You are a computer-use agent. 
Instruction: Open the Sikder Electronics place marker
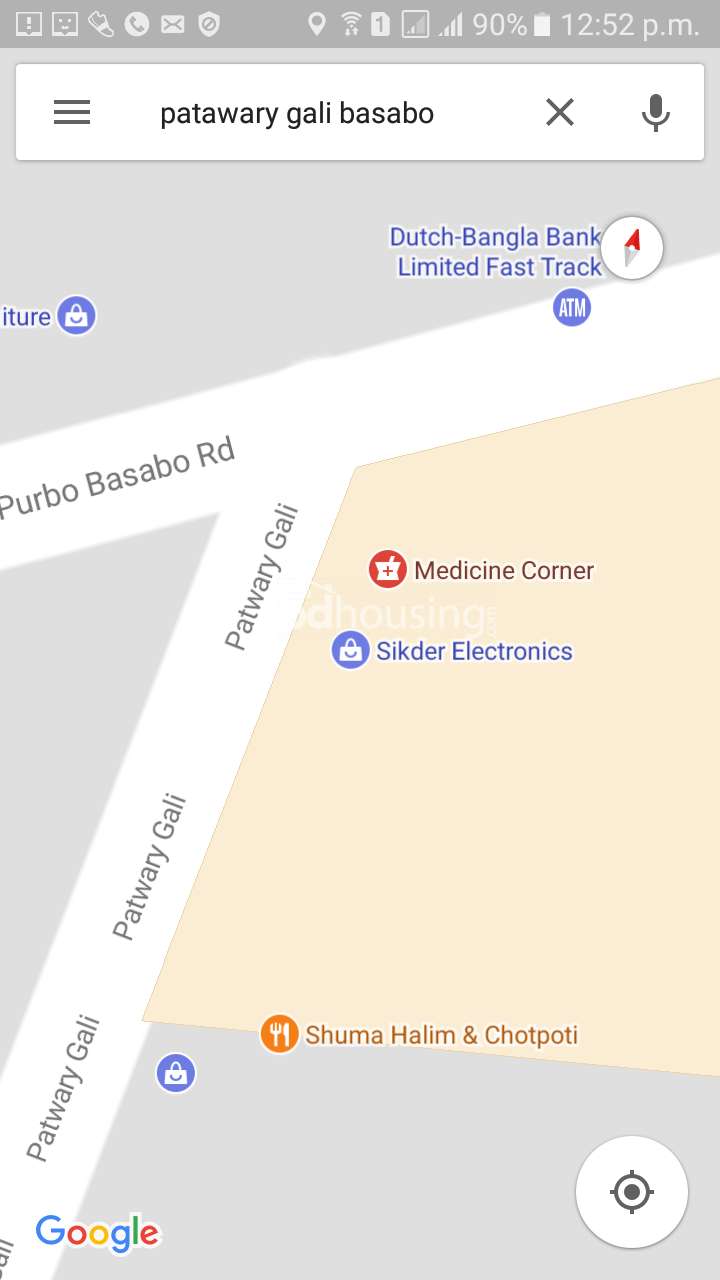point(350,651)
